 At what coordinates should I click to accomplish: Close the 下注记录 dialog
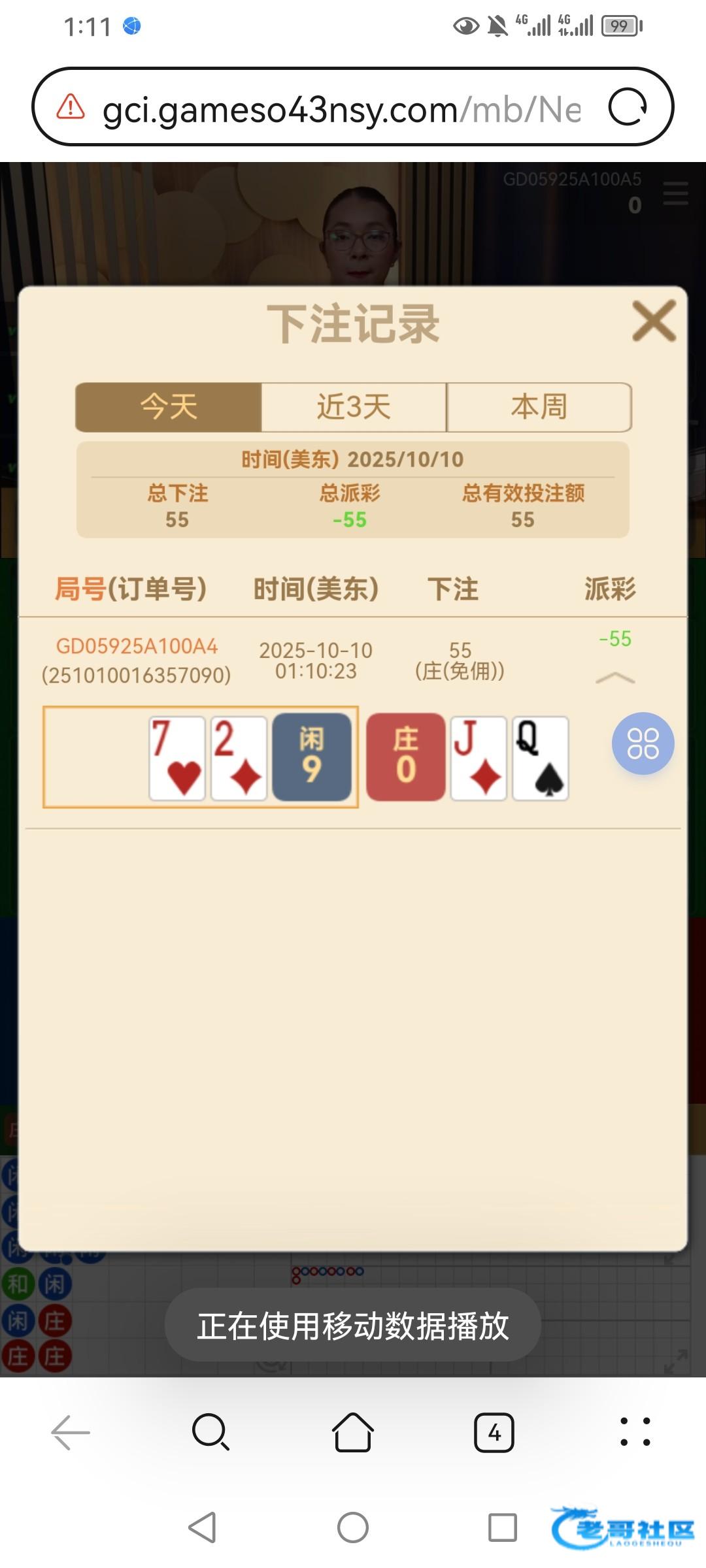pos(654,321)
